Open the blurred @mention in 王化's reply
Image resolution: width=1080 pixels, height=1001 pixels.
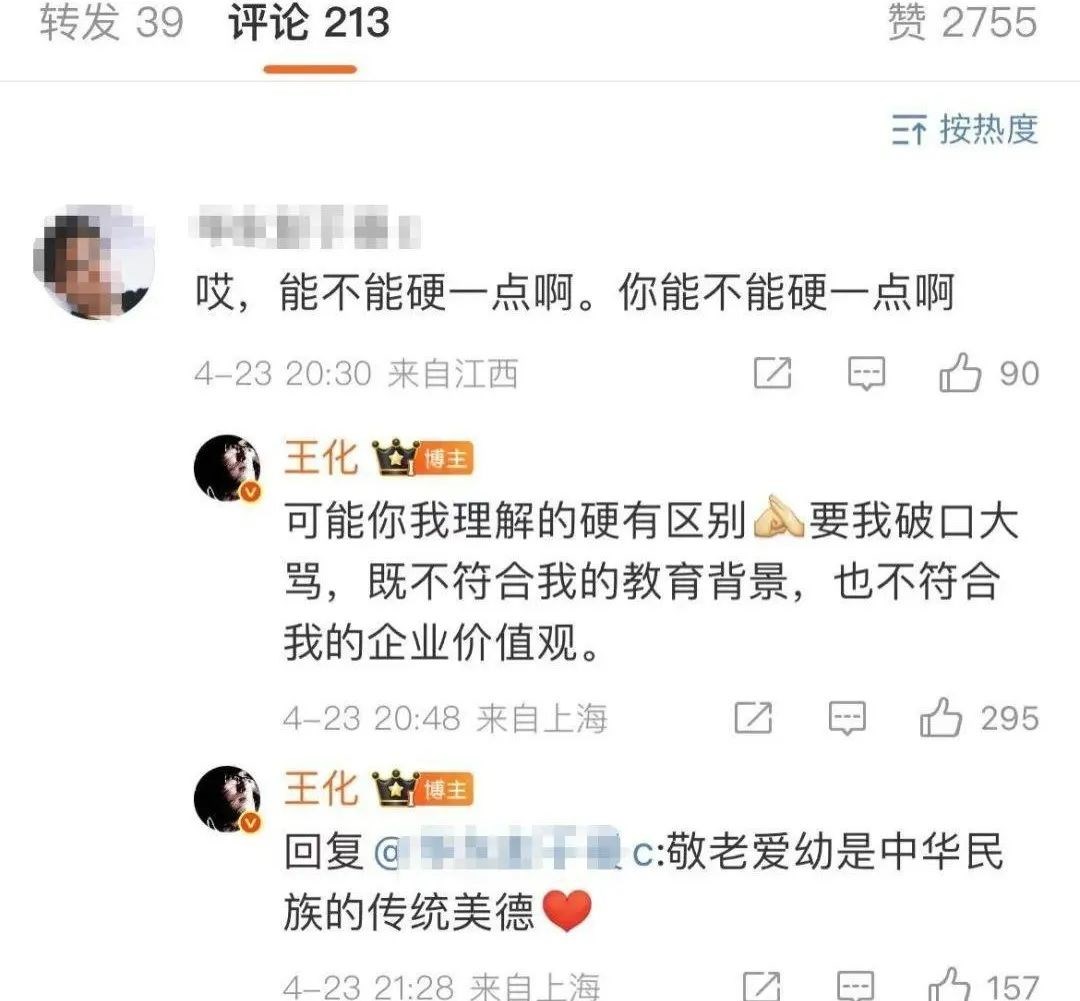point(510,853)
